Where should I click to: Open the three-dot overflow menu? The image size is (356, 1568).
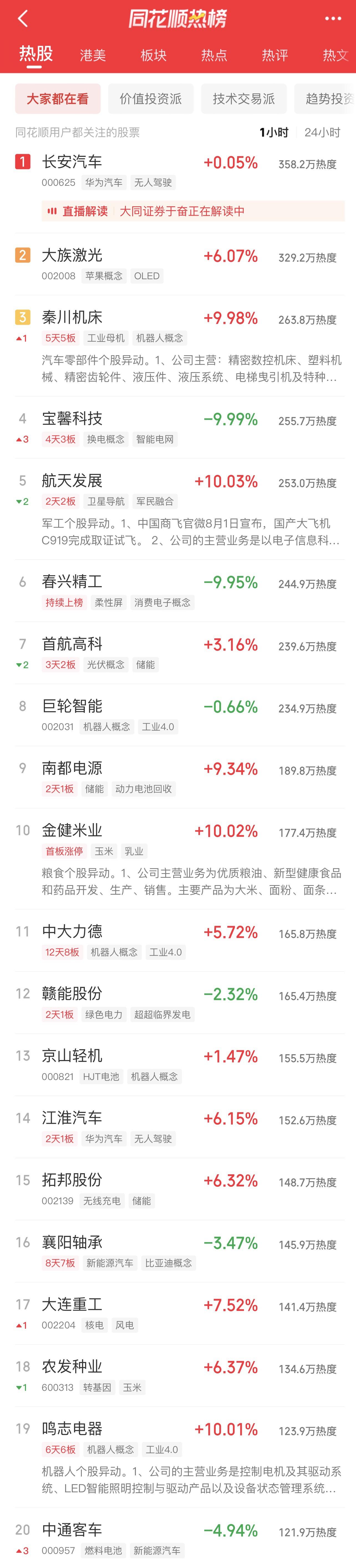(x=333, y=19)
